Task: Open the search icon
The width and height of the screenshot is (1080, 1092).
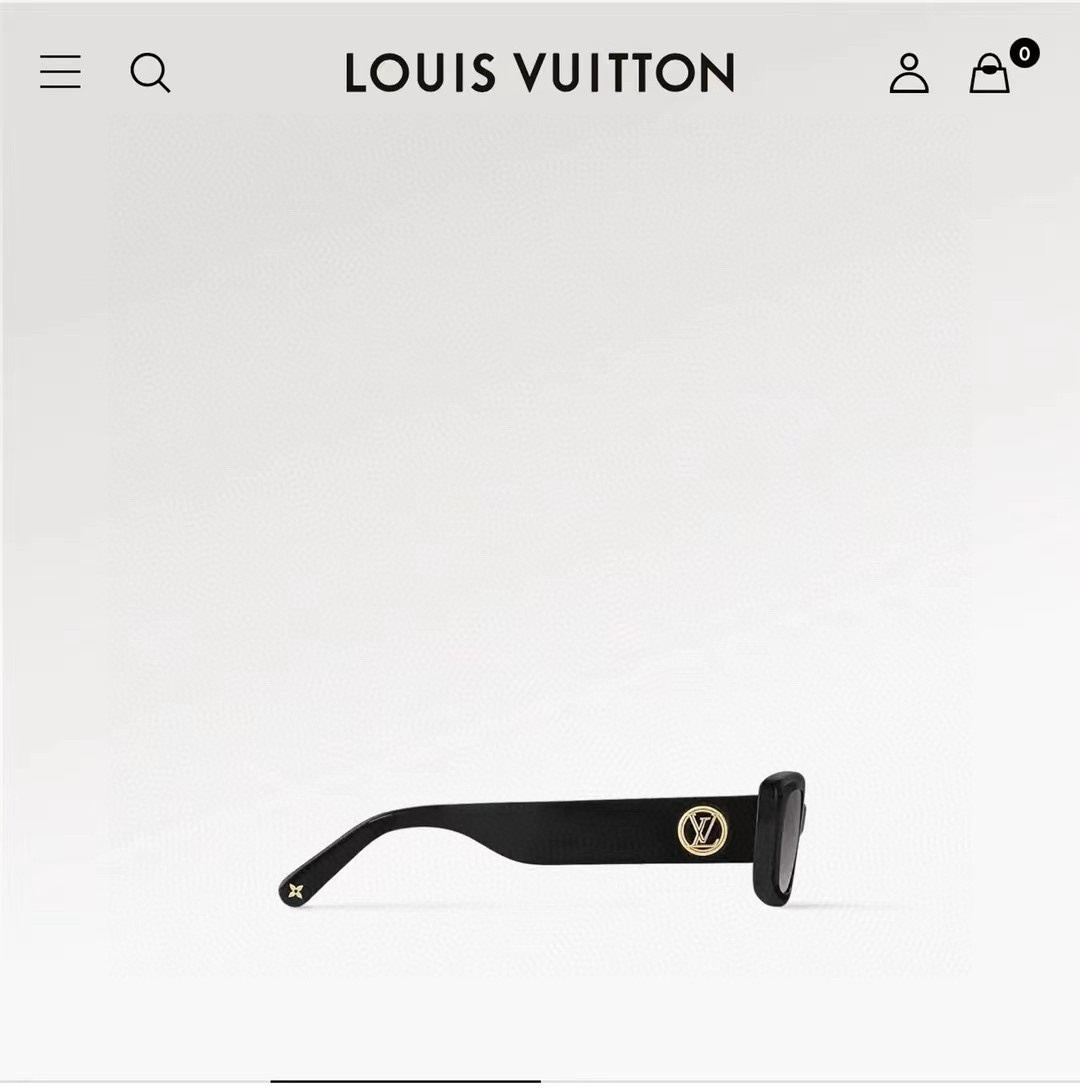Action: (150, 73)
